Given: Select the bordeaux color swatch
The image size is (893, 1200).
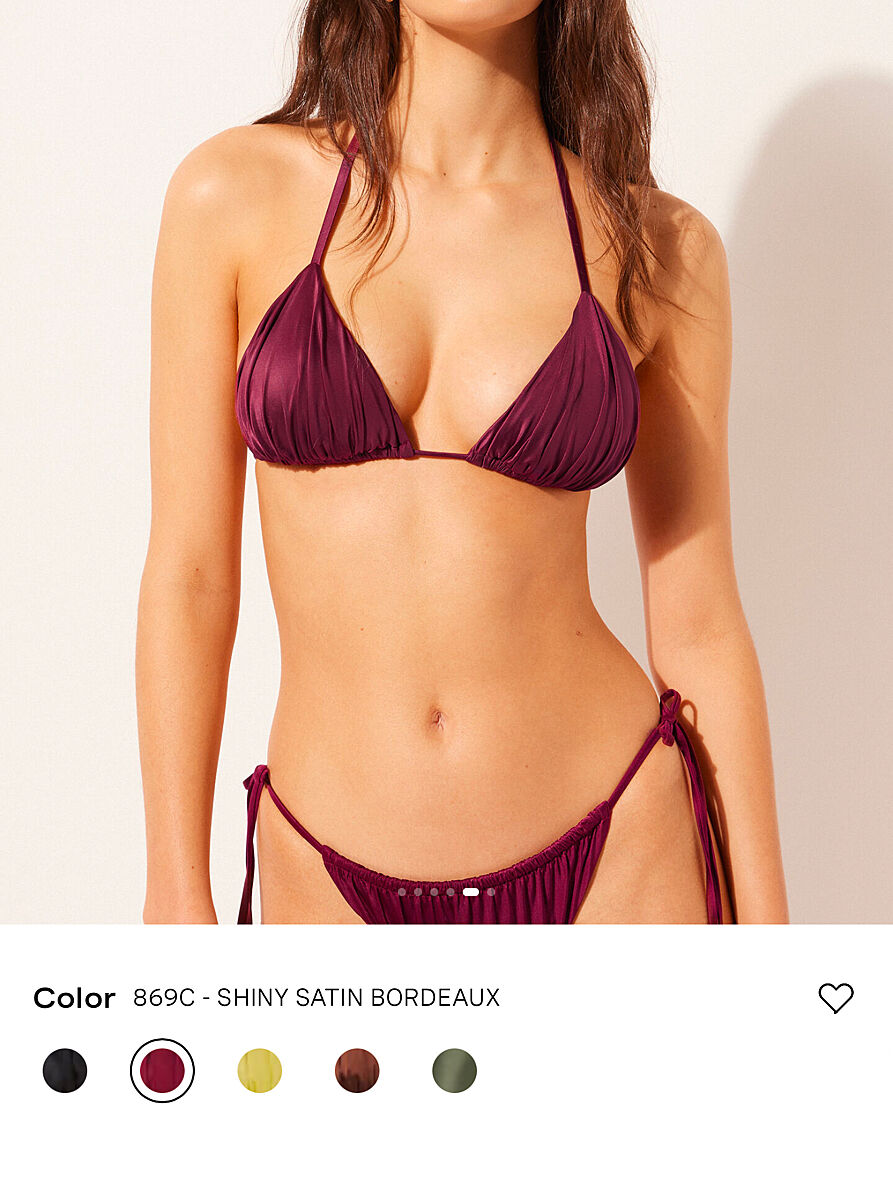Looking at the screenshot, I should [162, 1070].
